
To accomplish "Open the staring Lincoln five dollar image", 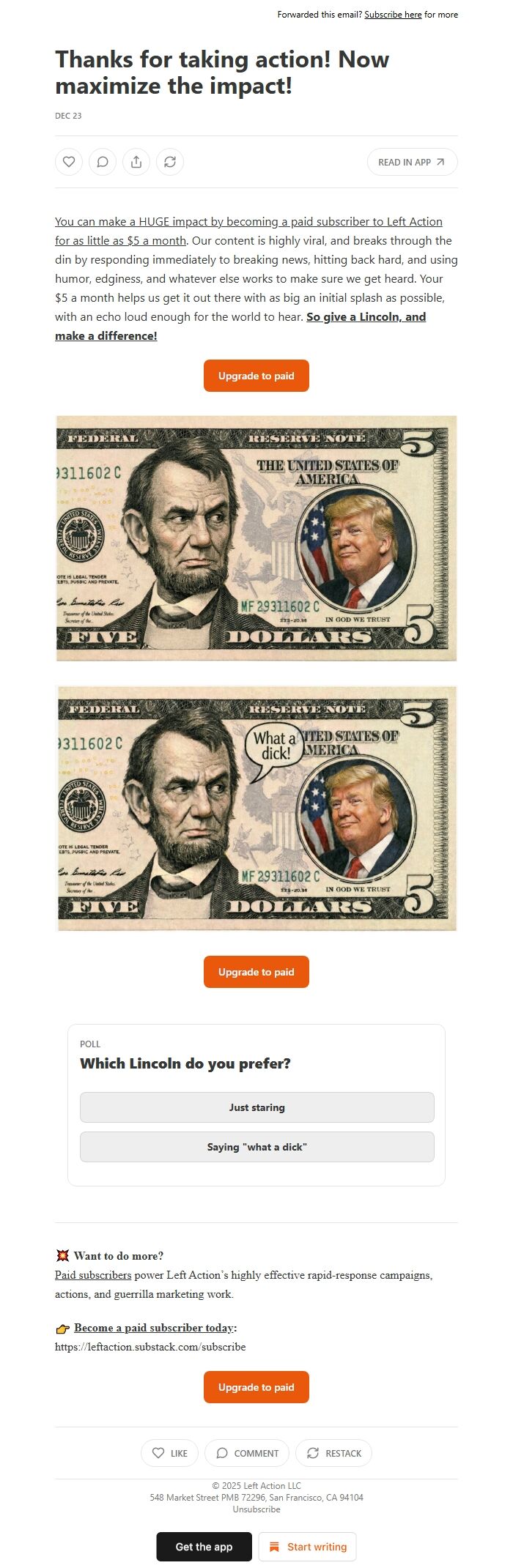I will (256, 538).
